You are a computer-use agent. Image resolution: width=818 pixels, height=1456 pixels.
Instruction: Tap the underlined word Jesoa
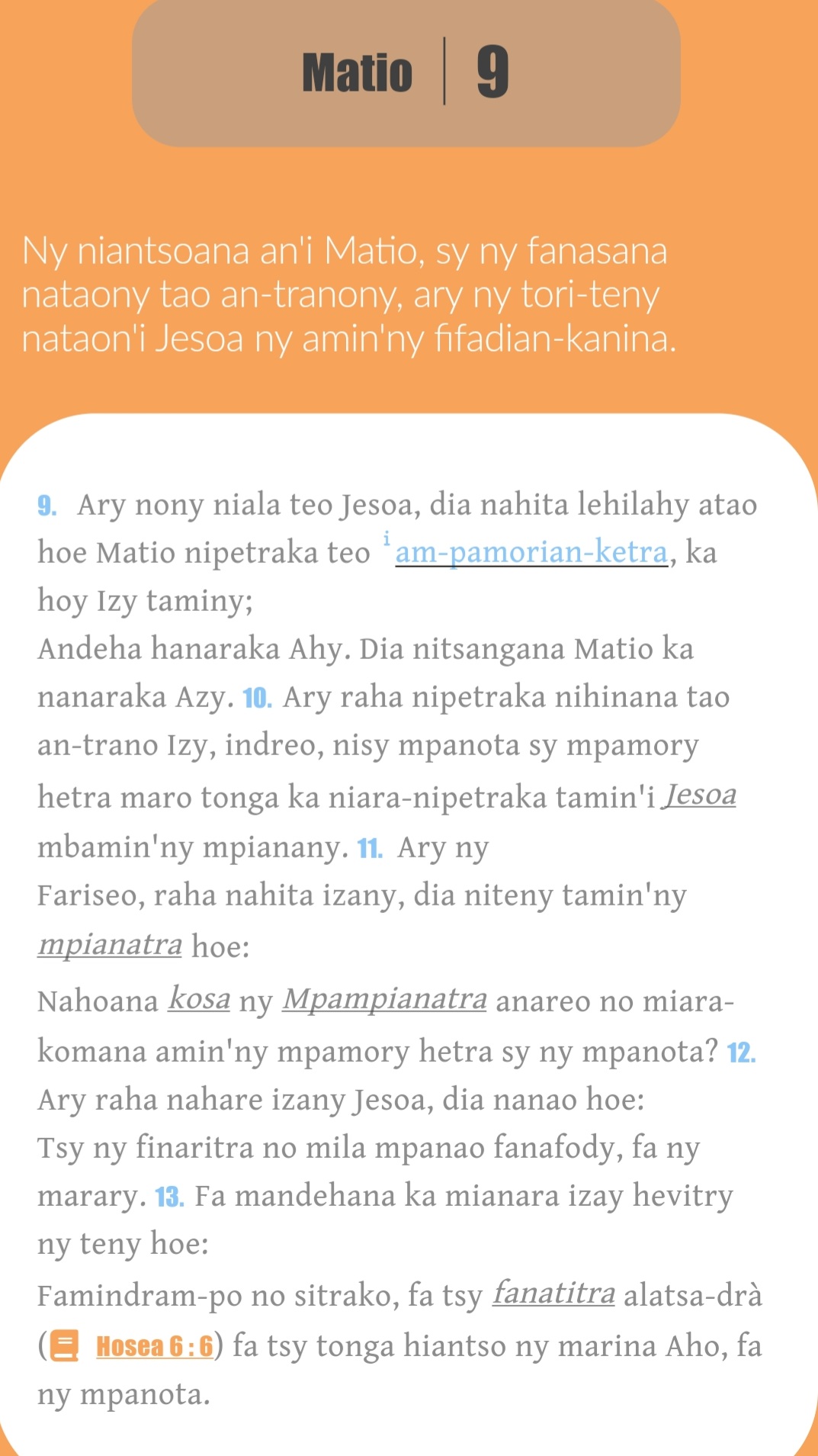(x=701, y=795)
